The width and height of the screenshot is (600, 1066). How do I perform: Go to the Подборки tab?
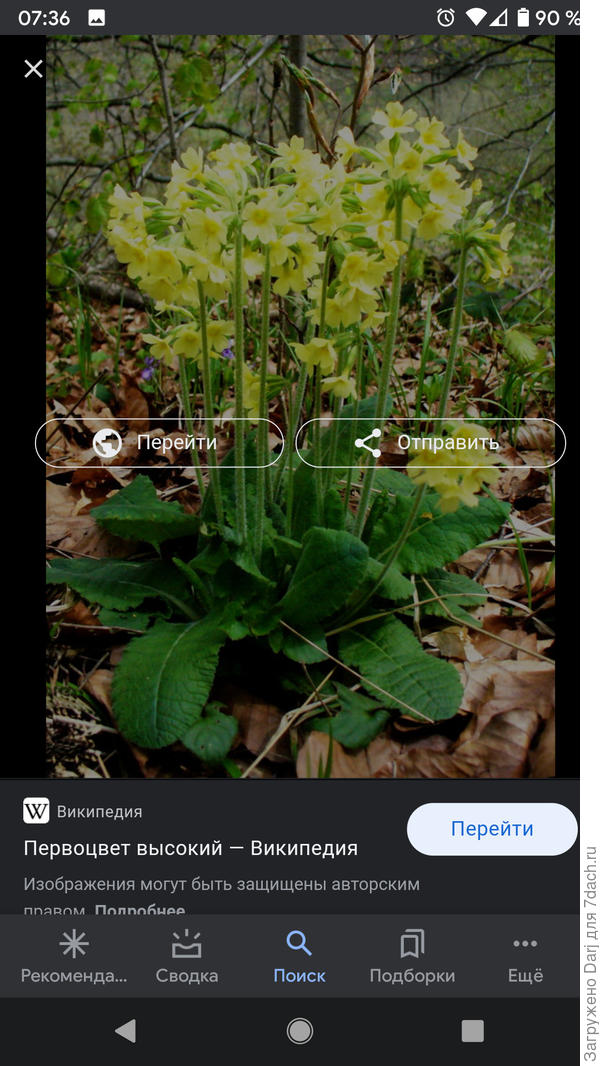click(412, 957)
